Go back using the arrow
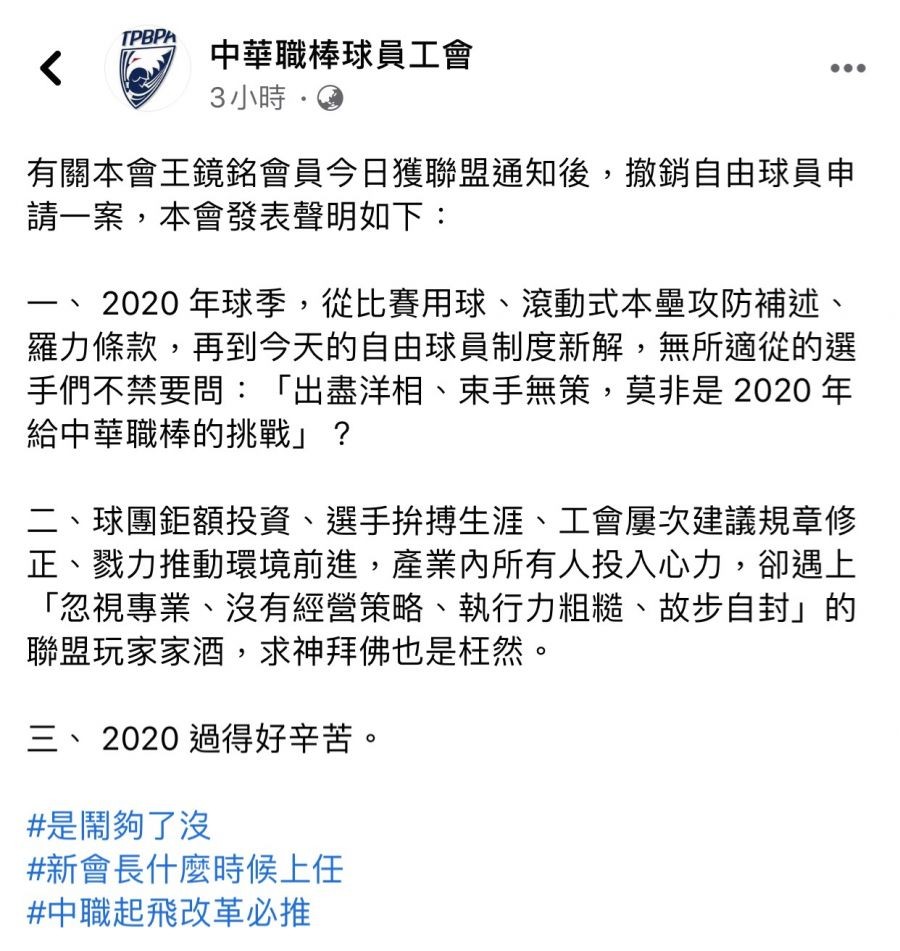The width and height of the screenshot is (900, 951). (51, 68)
